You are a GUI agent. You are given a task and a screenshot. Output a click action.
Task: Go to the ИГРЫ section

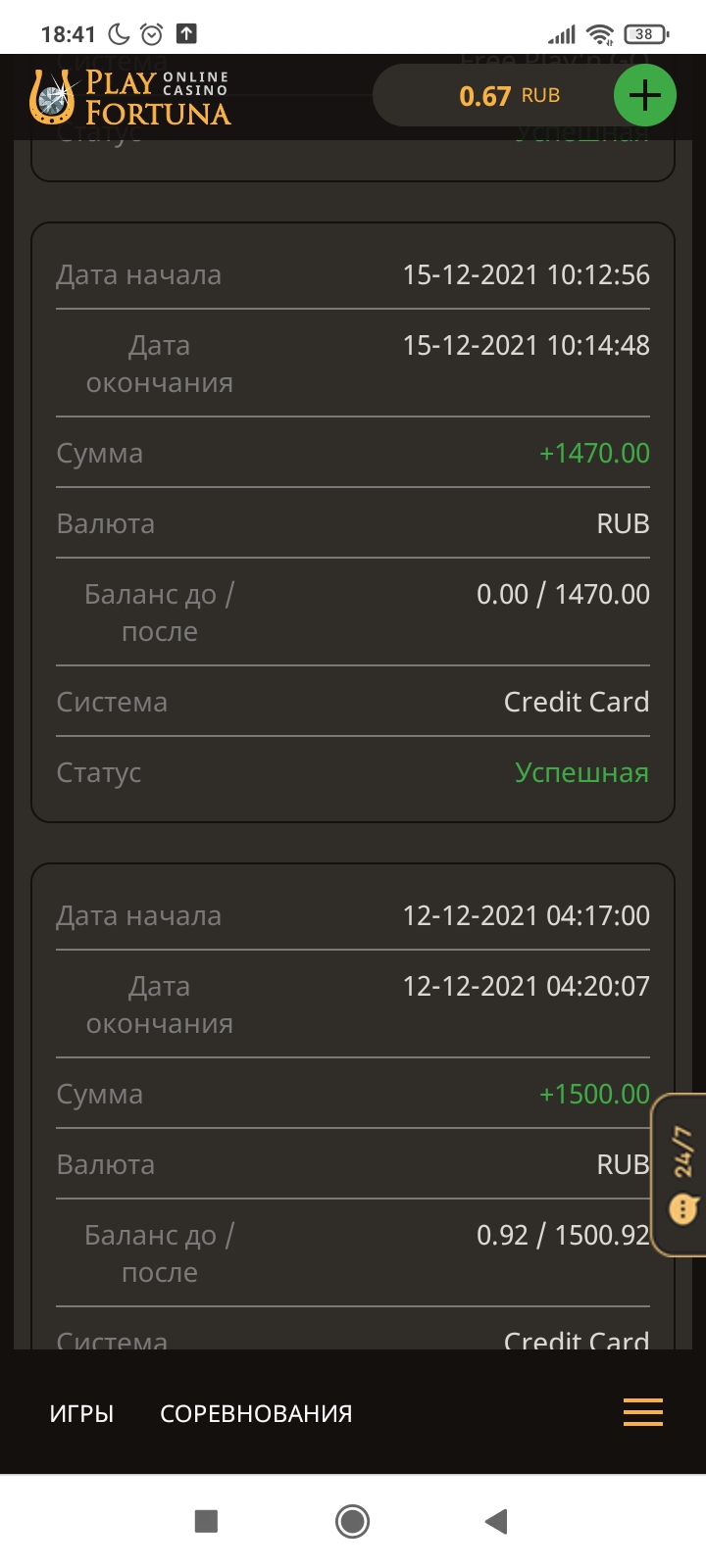(81, 1413)
